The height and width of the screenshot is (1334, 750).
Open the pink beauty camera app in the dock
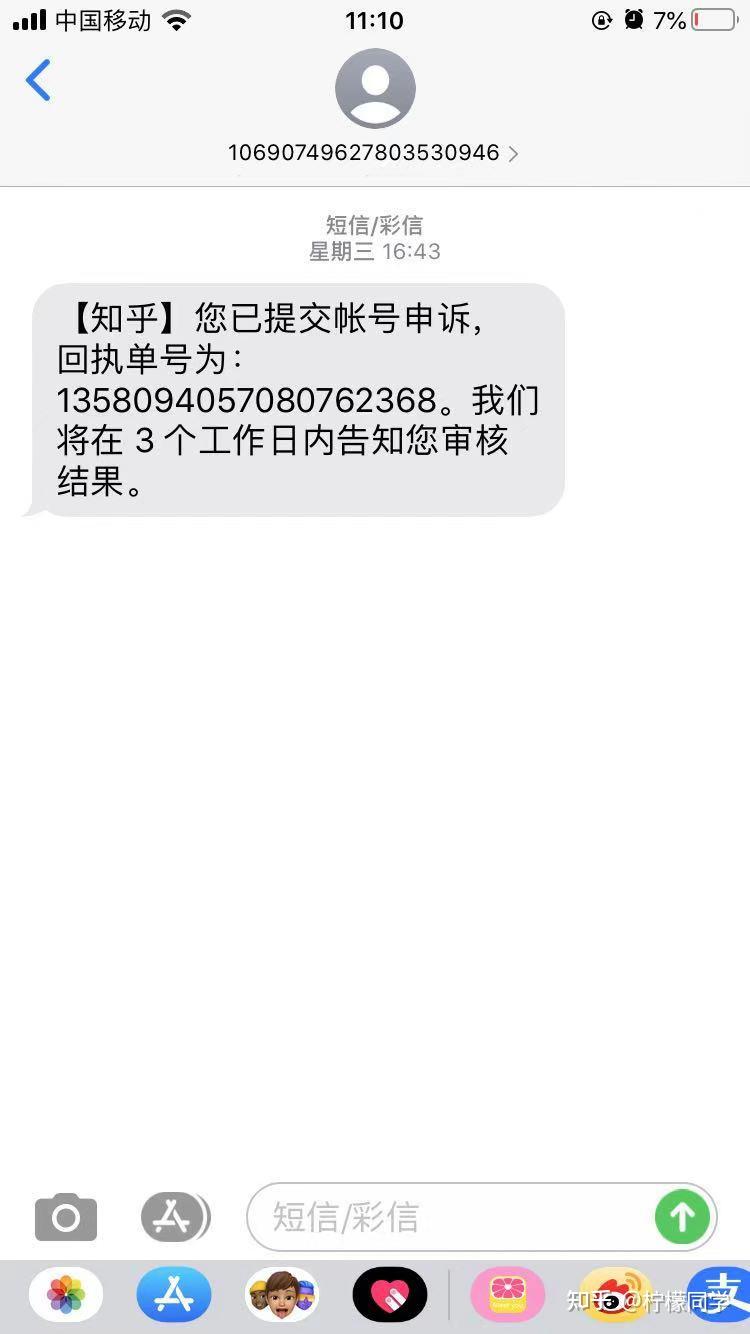click(x=507, y=1295)
